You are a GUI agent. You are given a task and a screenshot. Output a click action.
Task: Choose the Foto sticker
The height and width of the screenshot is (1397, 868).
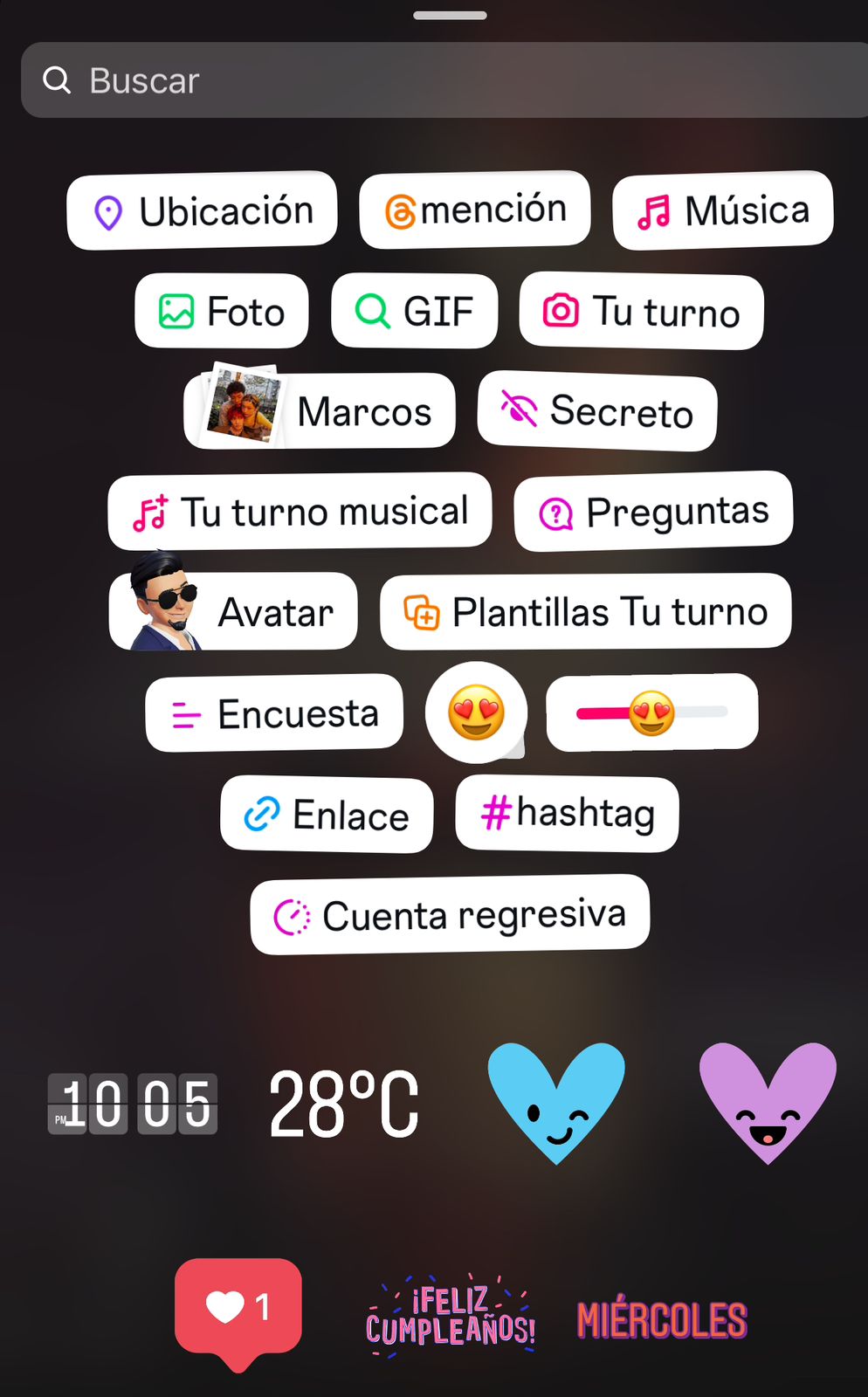[222, 312]
